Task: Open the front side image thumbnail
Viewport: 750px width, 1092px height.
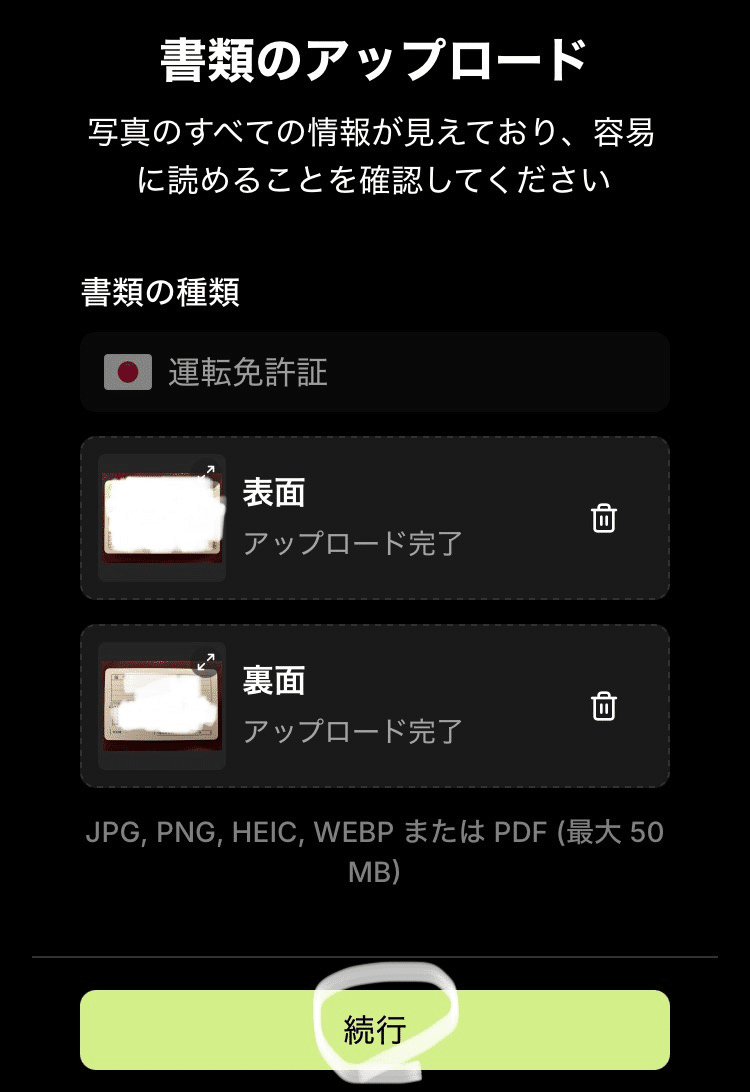Action: click(x=160, y=517)
